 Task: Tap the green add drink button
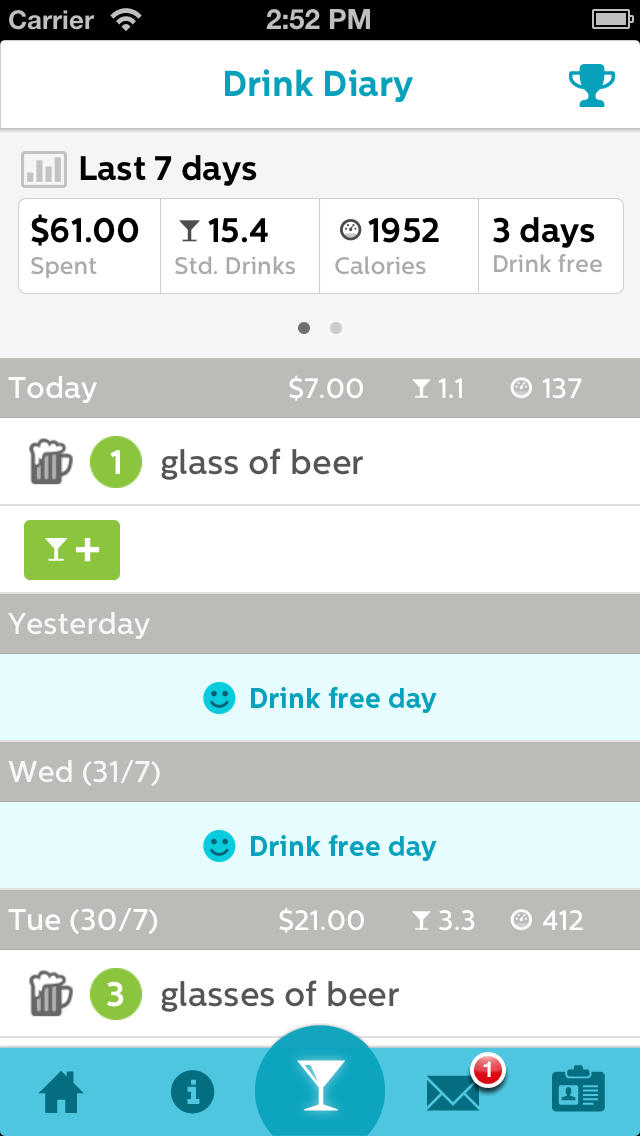click(72, 550)
